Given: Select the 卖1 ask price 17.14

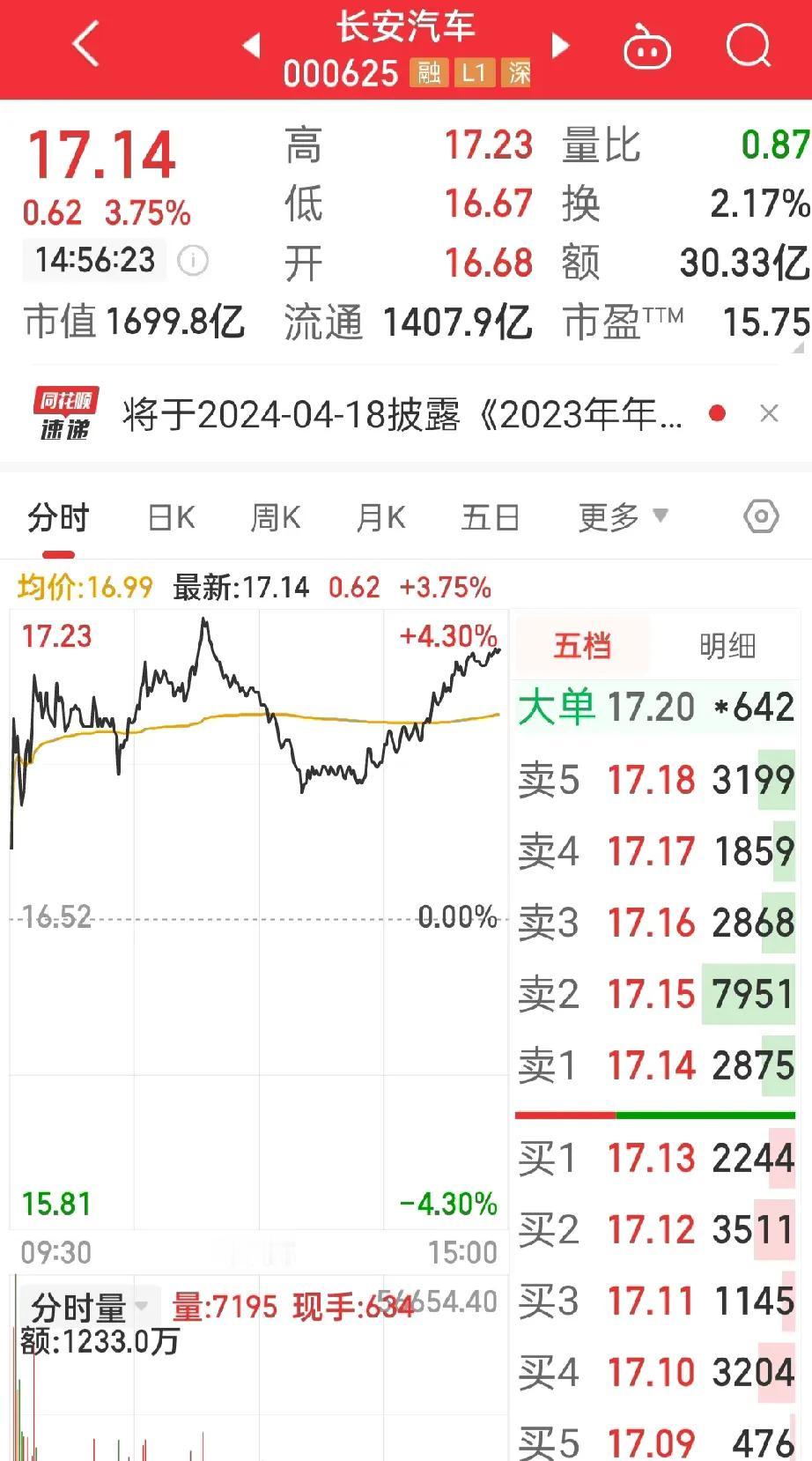Looking at the screenshot, I should tap(655, 1065).
